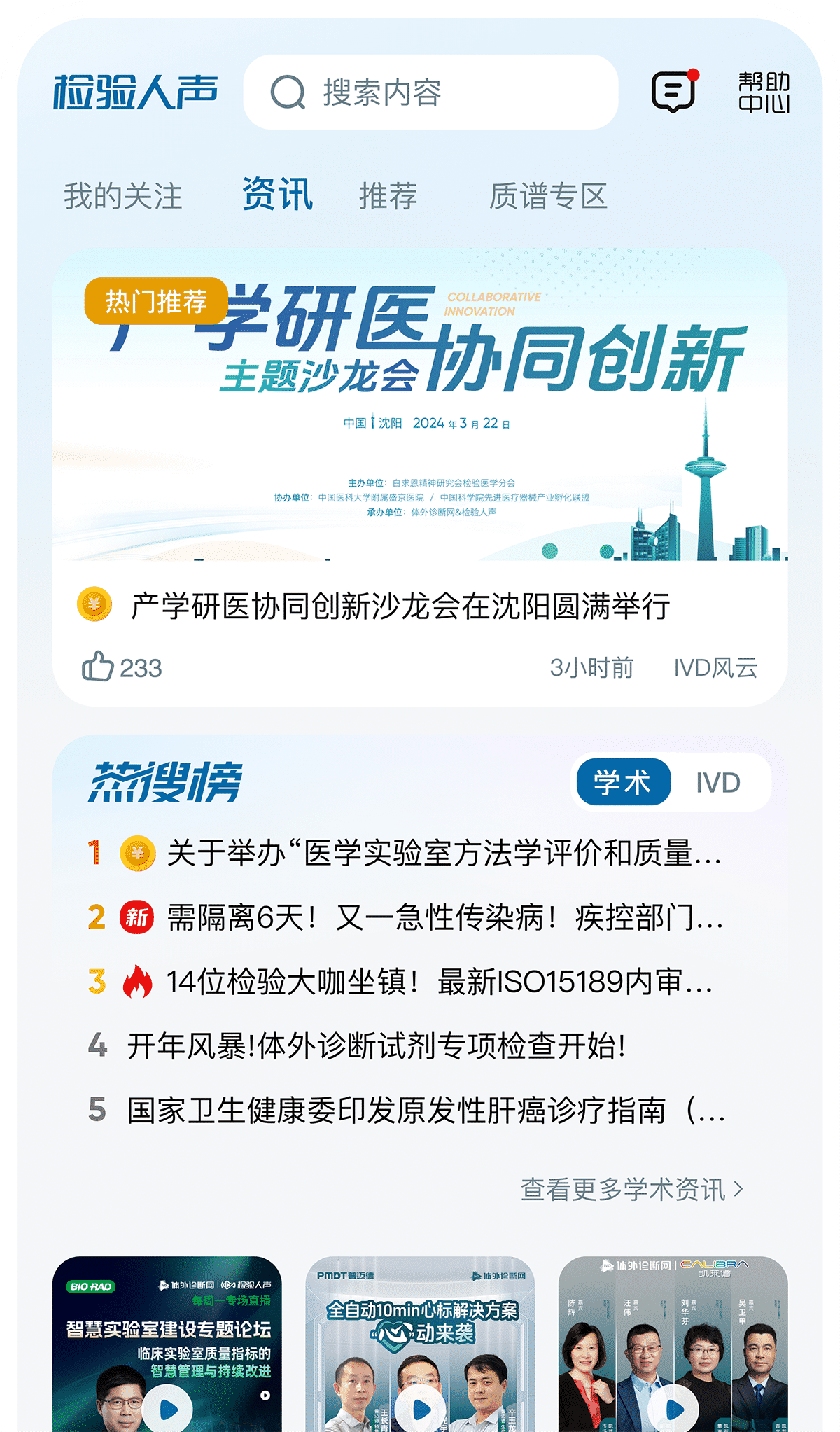Image resolution: width=840 pixels, height=1432 pixels.
Task: Switch to the 我的关注 tab
Action: (x=123, y=196)
